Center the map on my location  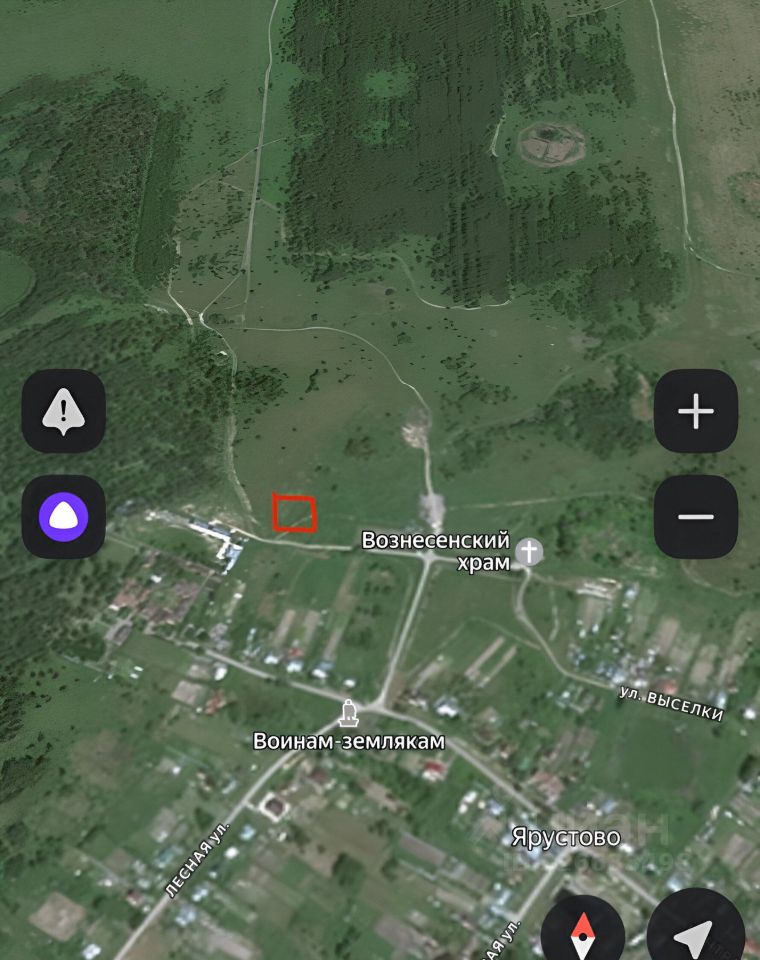696,934
